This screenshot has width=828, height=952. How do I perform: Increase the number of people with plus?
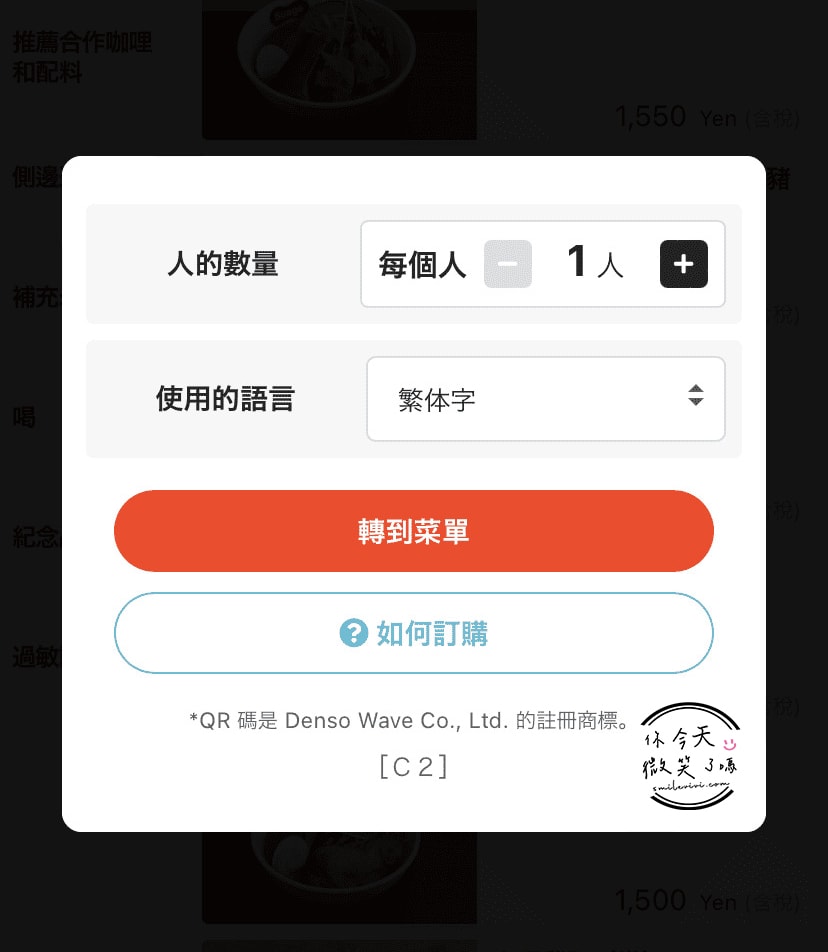[683, 264]
